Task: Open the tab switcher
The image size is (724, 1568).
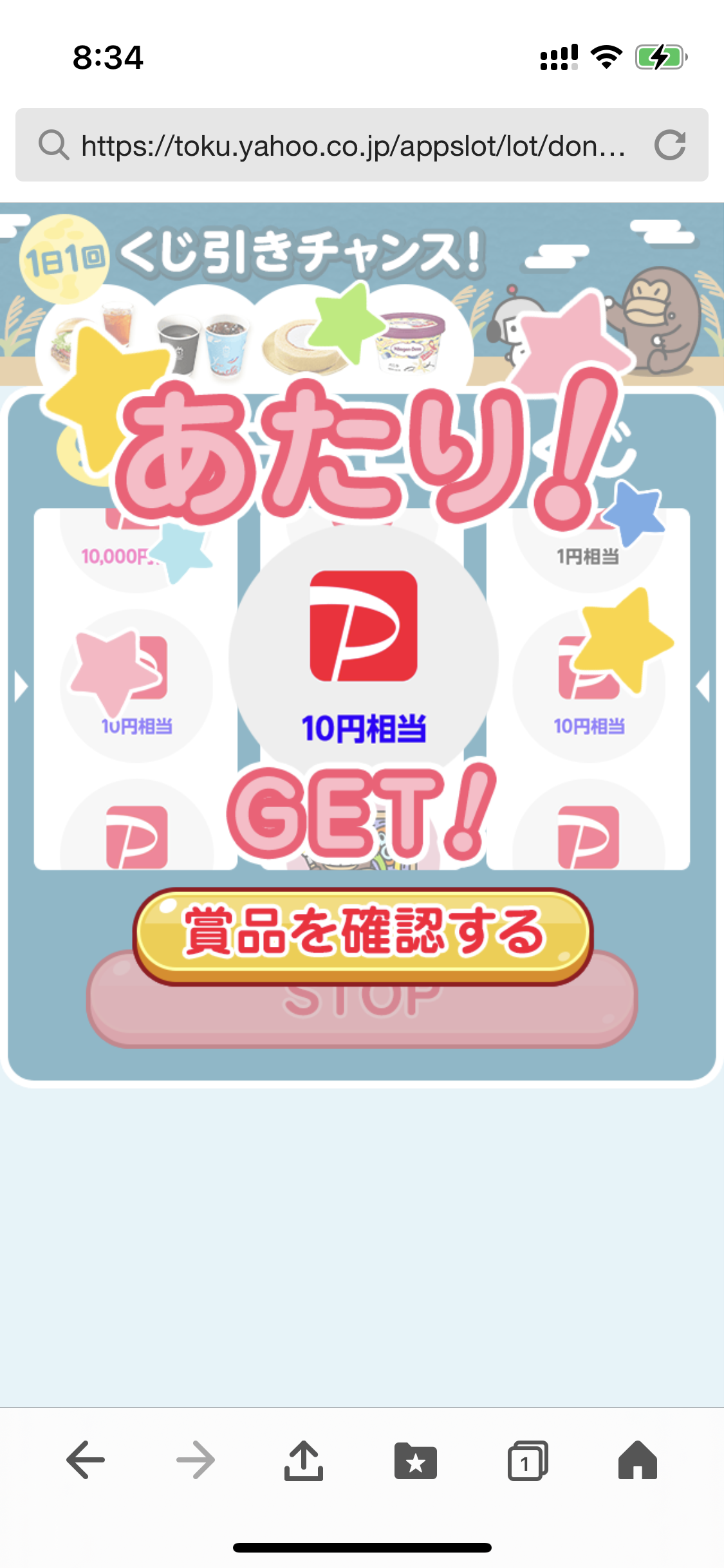Action: pyautogui.click(x=527, y=1461)
